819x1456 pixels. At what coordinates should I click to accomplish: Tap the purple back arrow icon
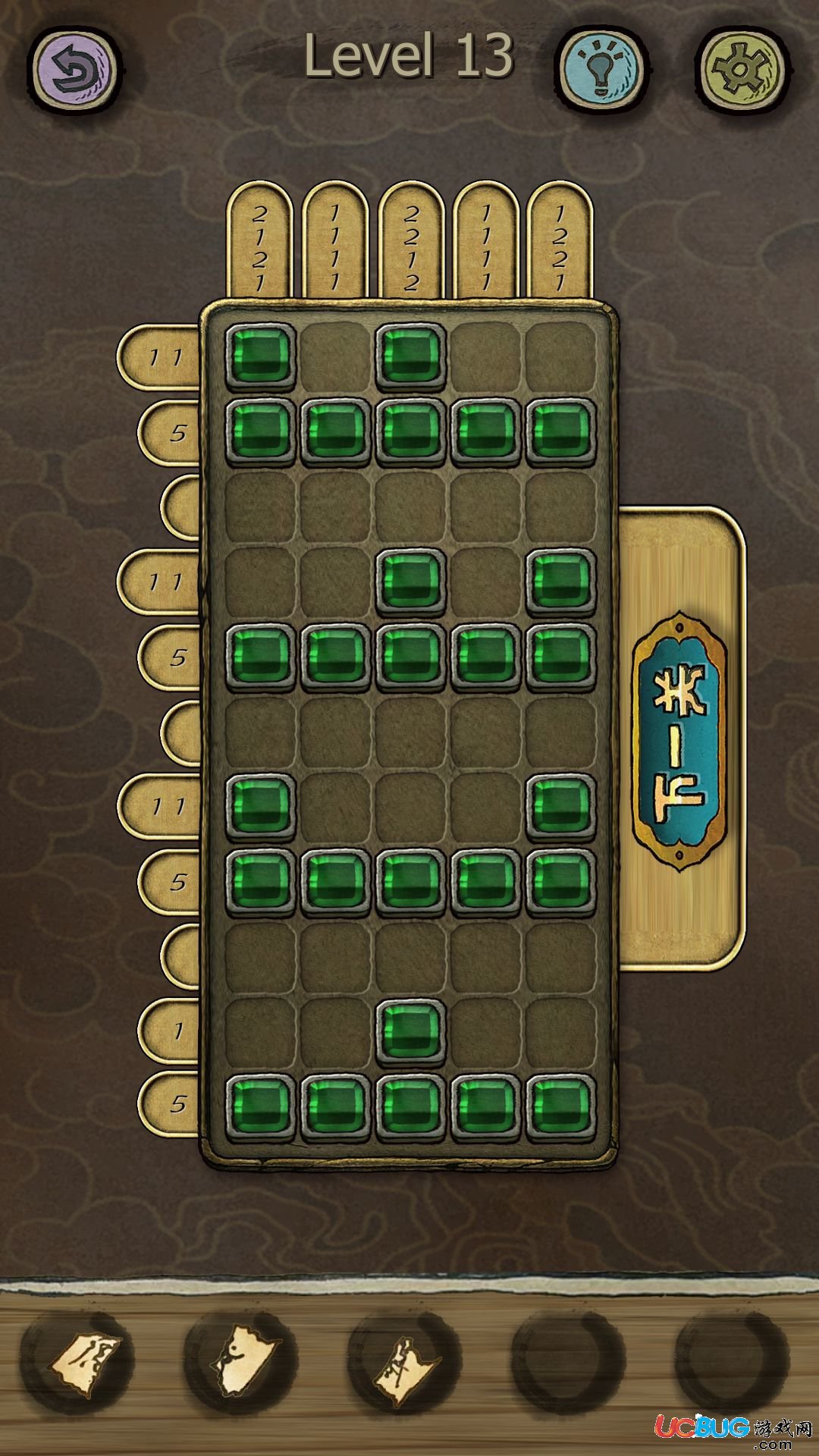[x=74, y=67]
